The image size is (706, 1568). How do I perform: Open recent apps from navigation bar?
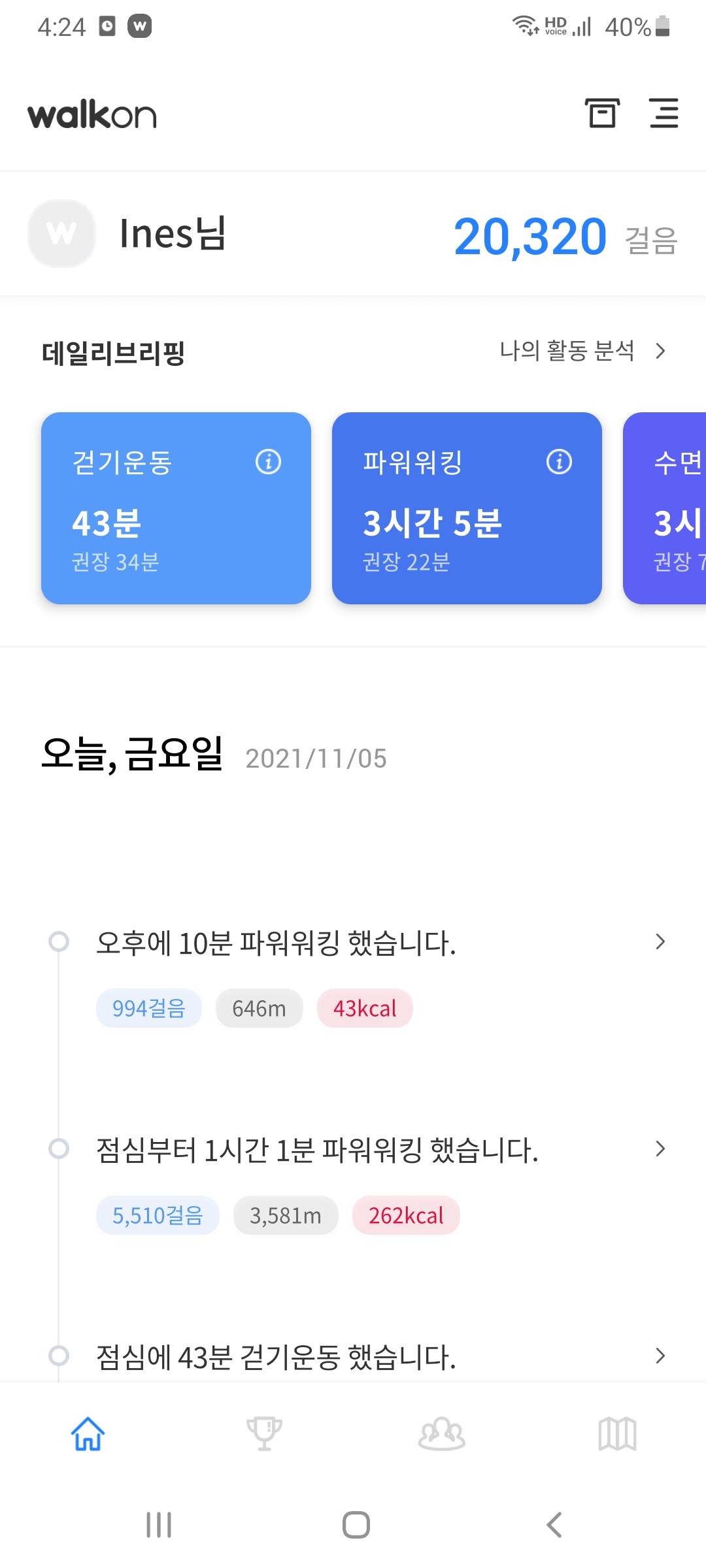159,1526
